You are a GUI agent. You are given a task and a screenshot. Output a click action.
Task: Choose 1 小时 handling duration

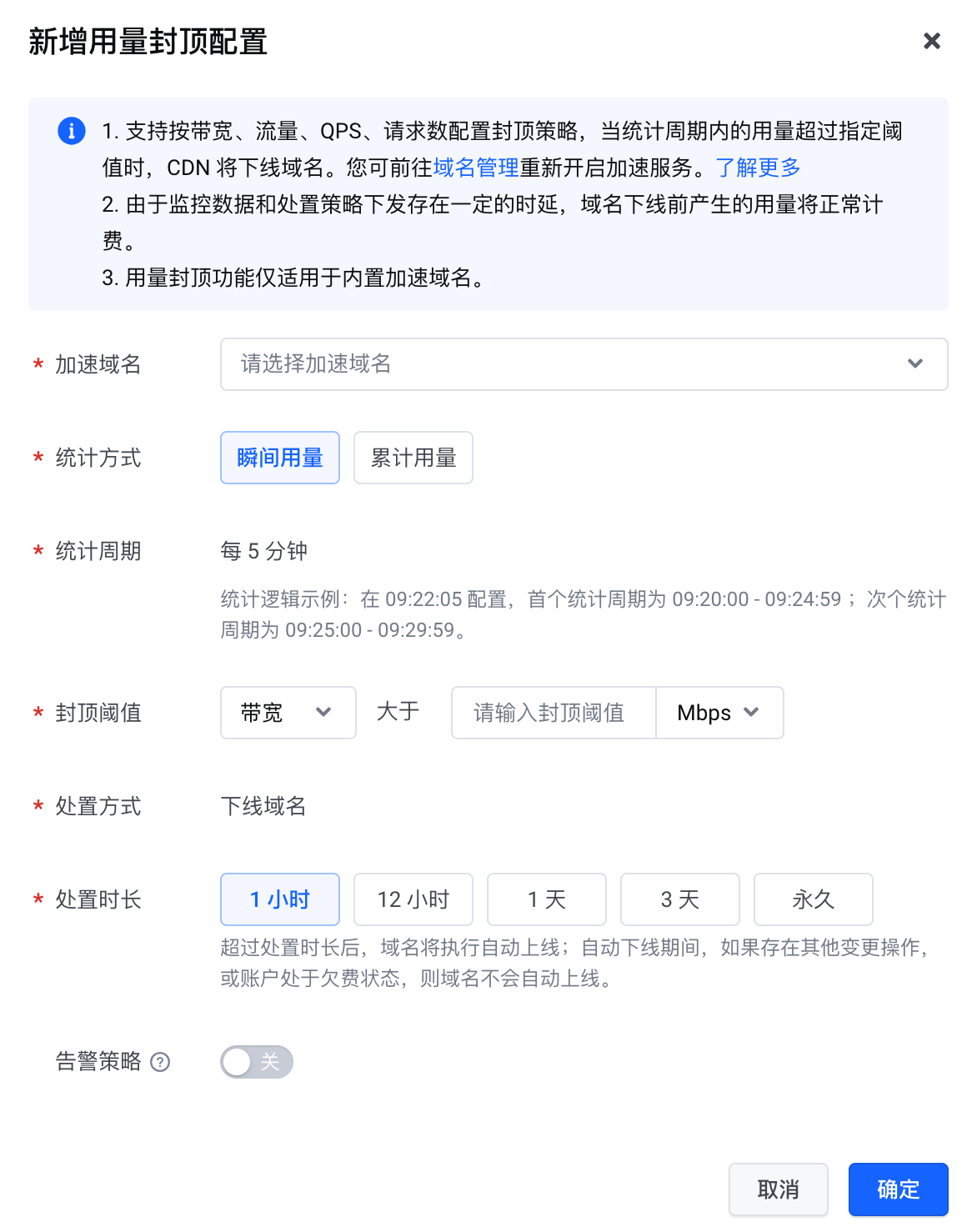click(x=280, y=899)
